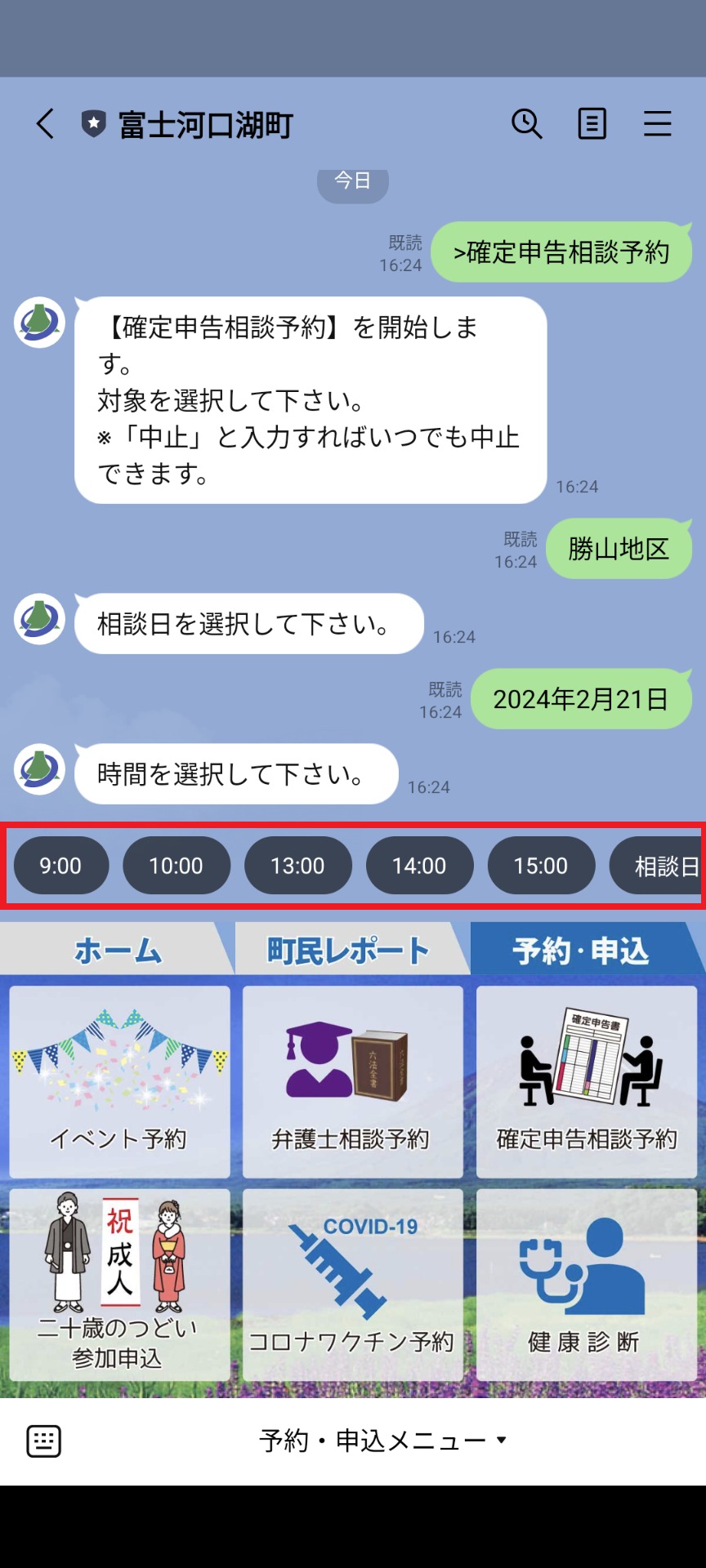Screen dimensions: 706x1568
Task: Collapse the 予約・申込メニュー rich menu
Action: coord(382,1441)
